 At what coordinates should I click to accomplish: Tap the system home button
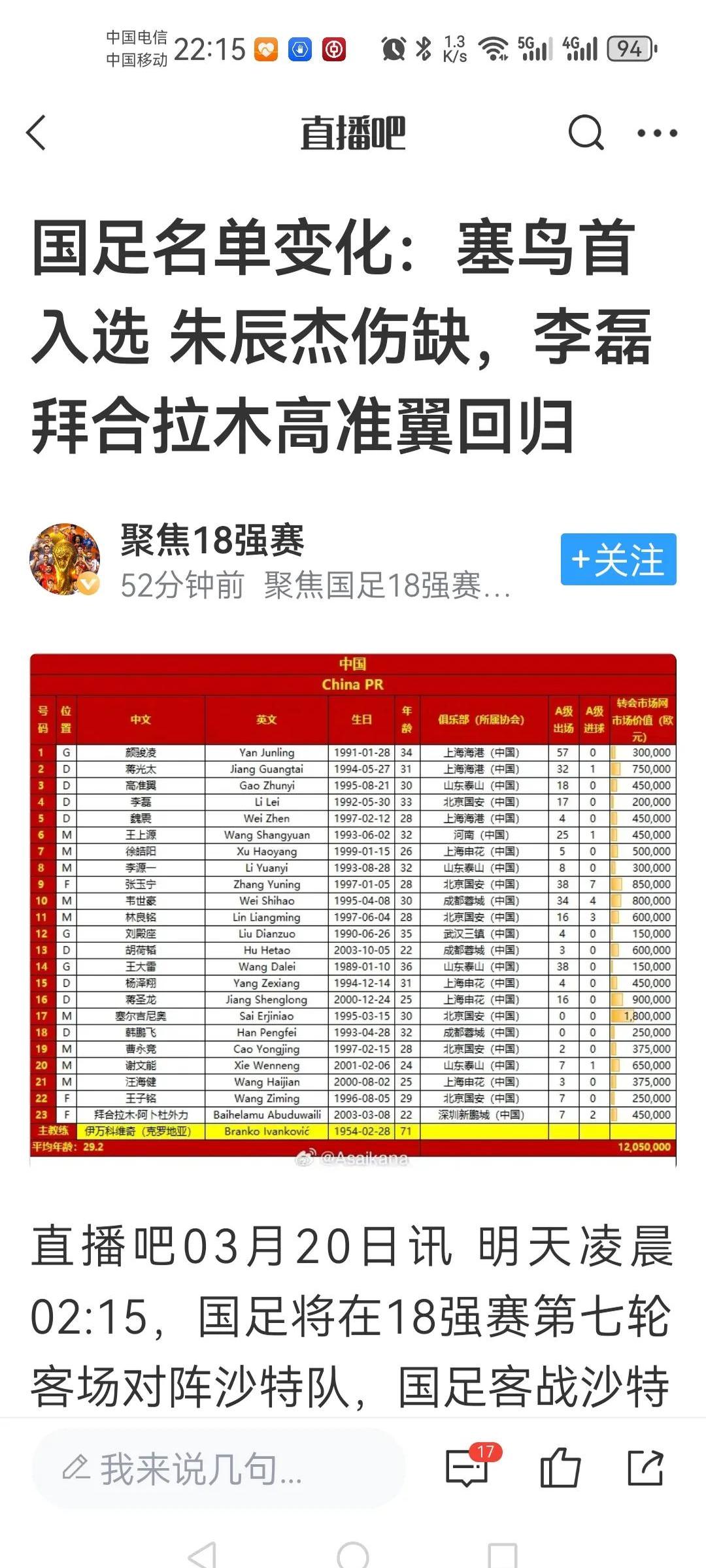click(x=353, y=1555)
